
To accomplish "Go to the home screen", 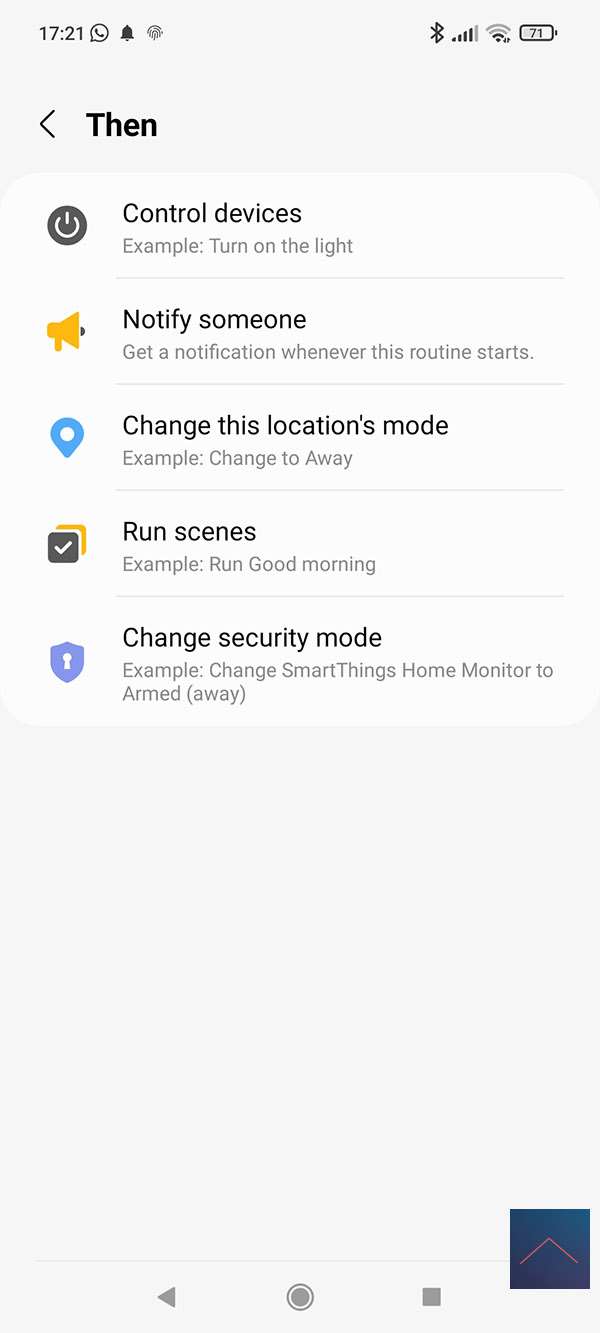I will [x=300, y=1297].
